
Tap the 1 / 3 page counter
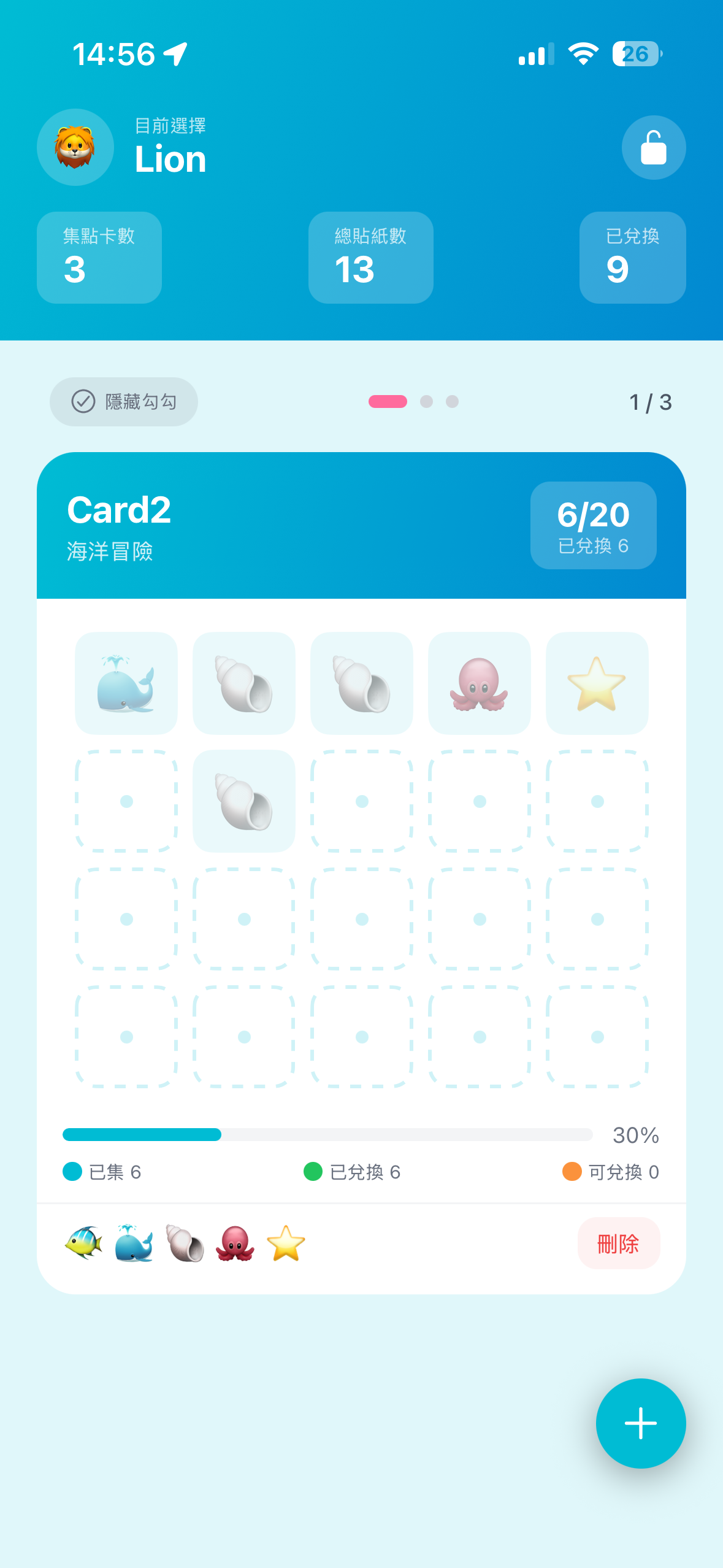click(x=649, y=401)
